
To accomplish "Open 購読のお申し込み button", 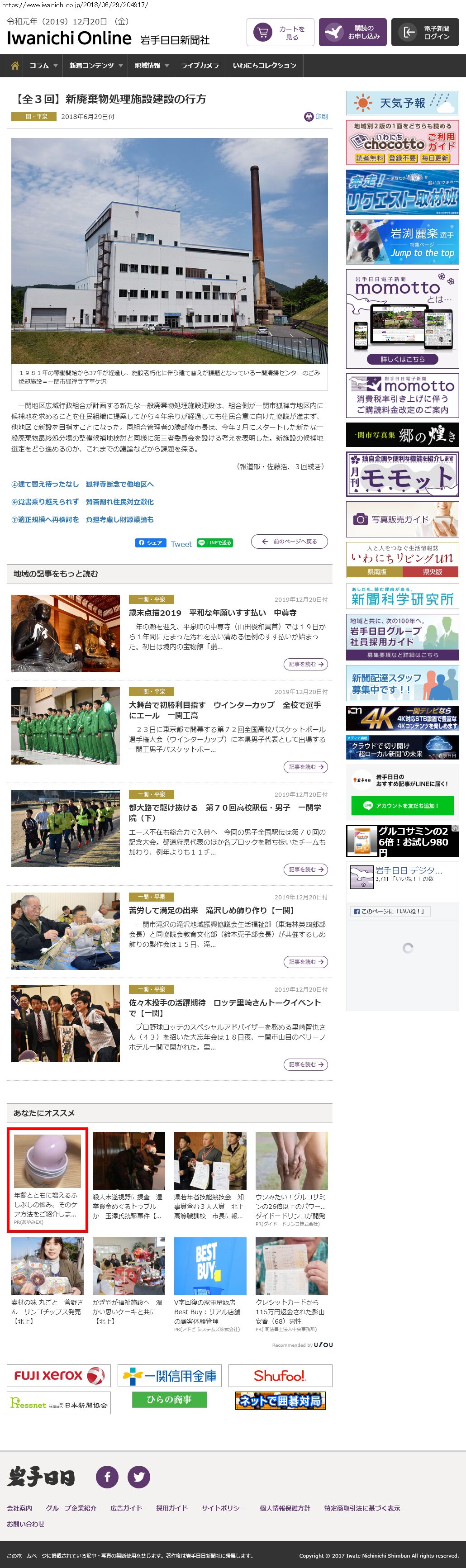I will [x=352, y=33].
